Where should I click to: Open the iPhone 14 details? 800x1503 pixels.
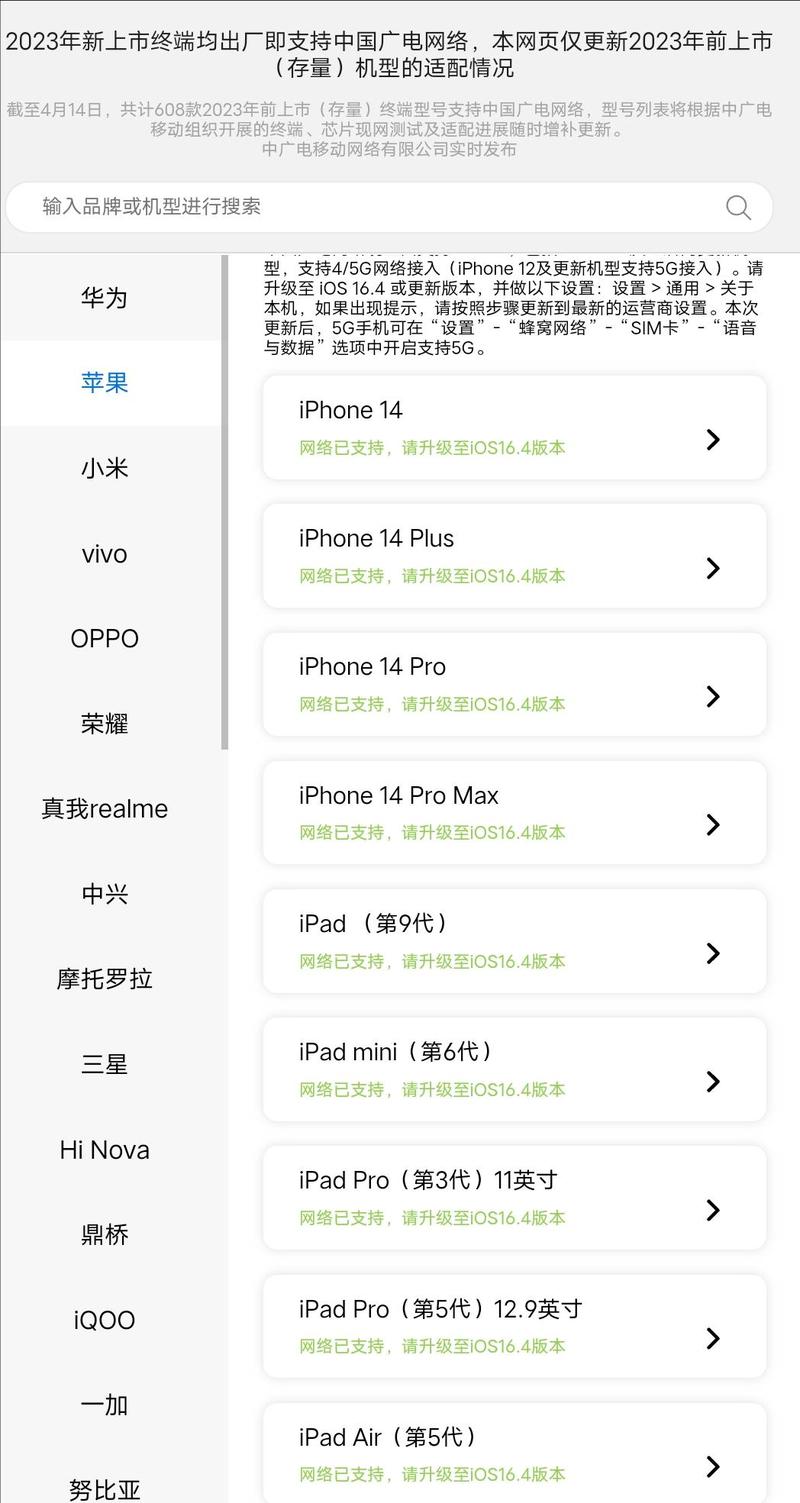[514, 427]
